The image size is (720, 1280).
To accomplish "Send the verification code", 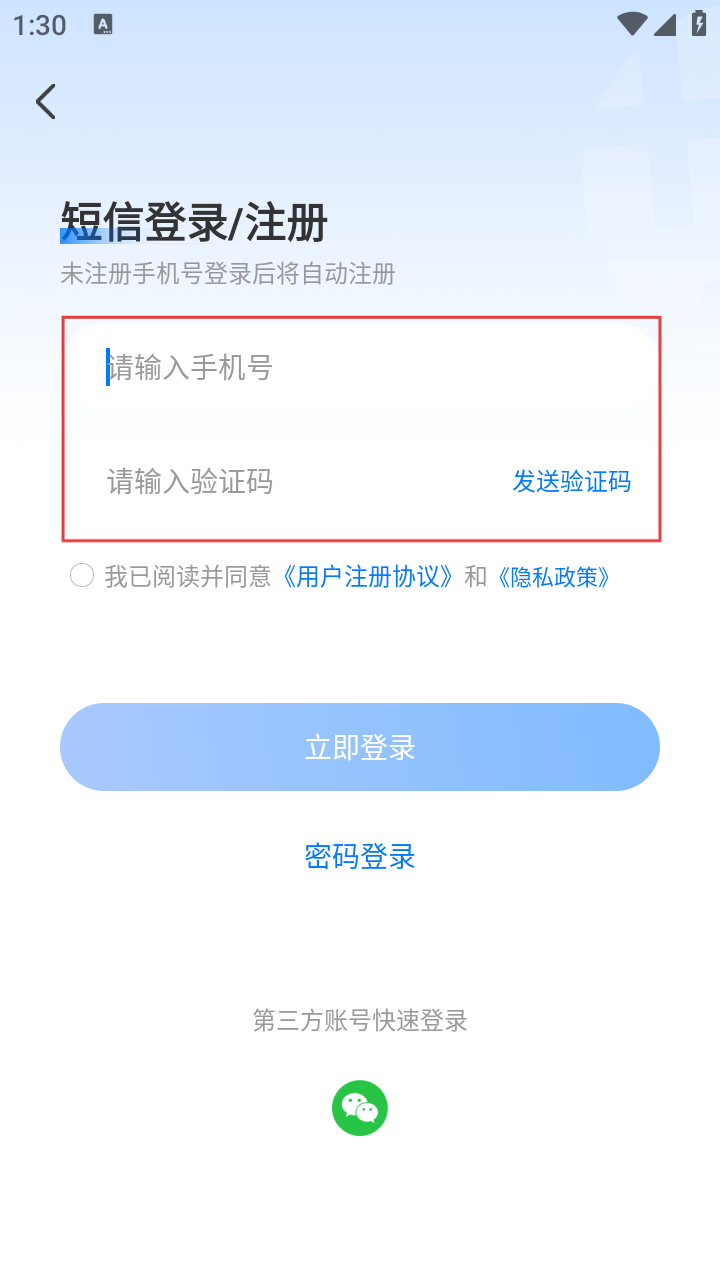I will tap(571, 482).
